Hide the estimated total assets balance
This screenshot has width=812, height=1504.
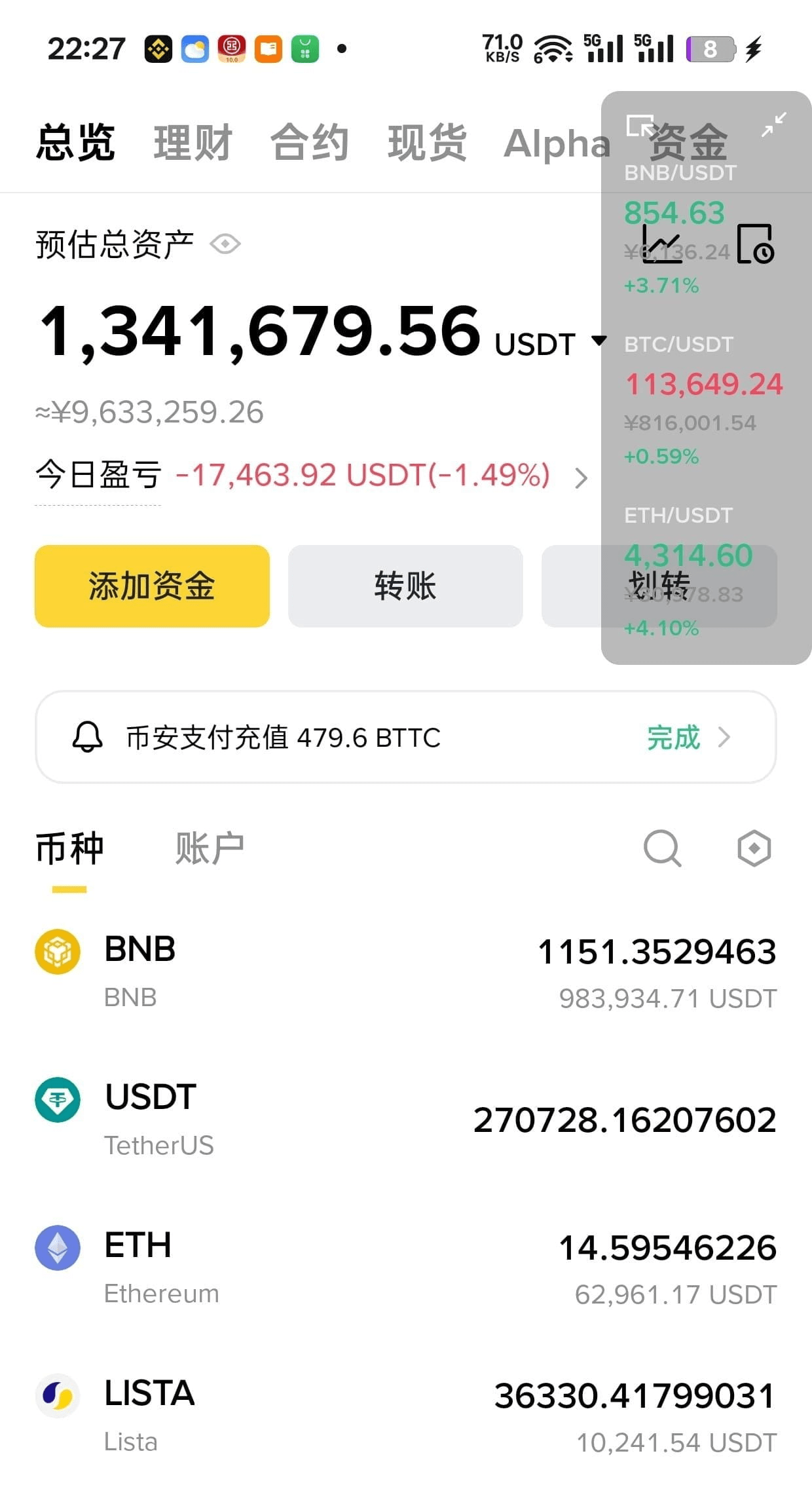pos(225,244)
